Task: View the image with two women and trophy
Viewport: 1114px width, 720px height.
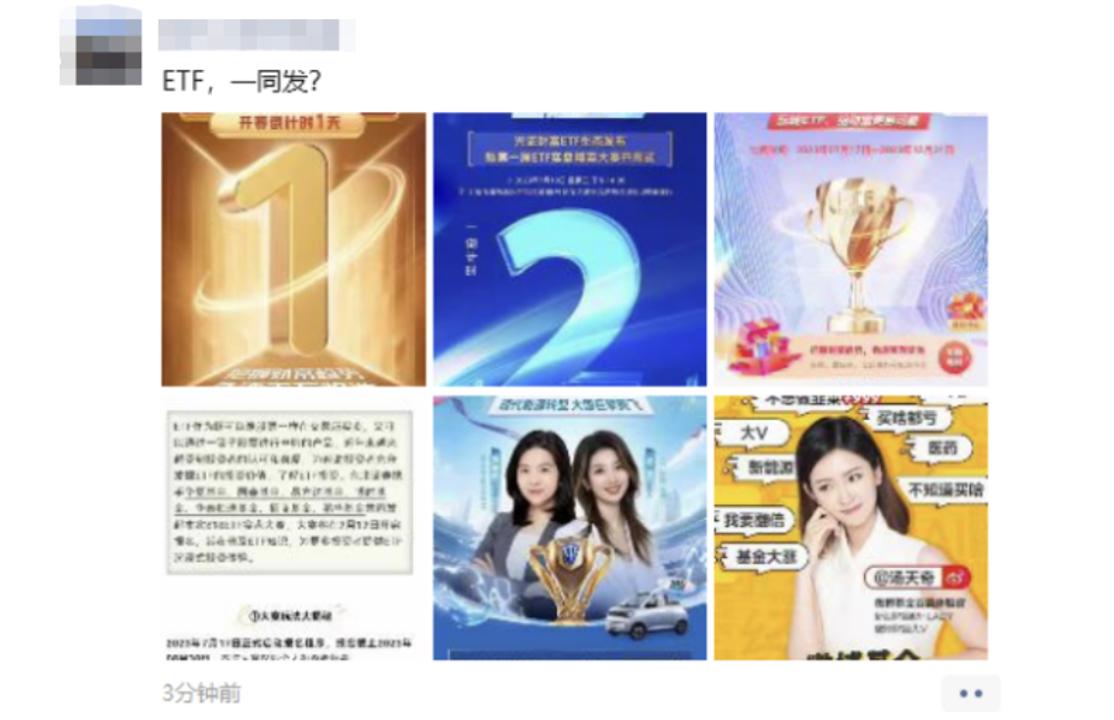Action: (569, 527)
